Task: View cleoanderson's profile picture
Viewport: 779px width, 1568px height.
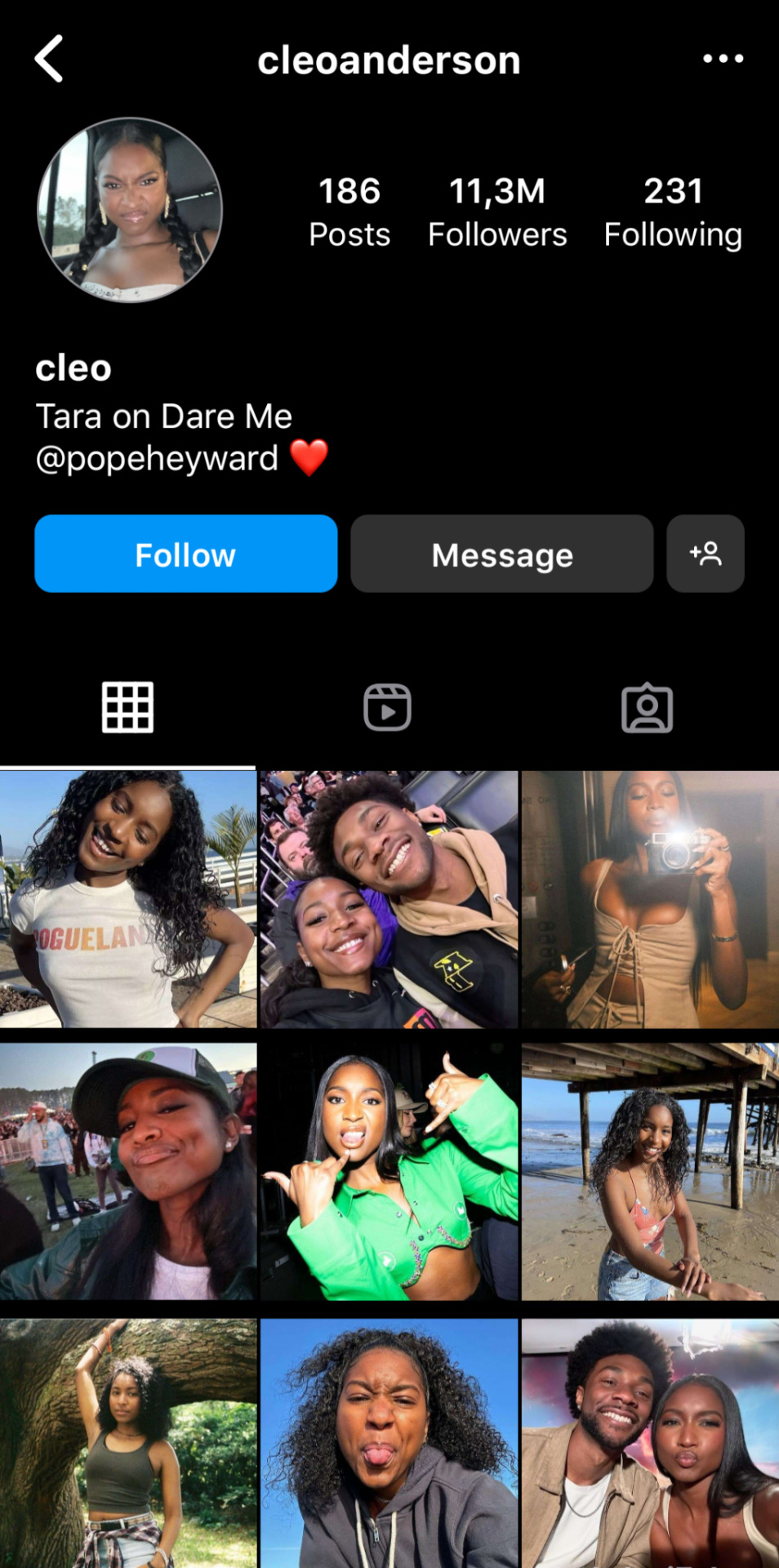Action: click(x=130, y=211)
